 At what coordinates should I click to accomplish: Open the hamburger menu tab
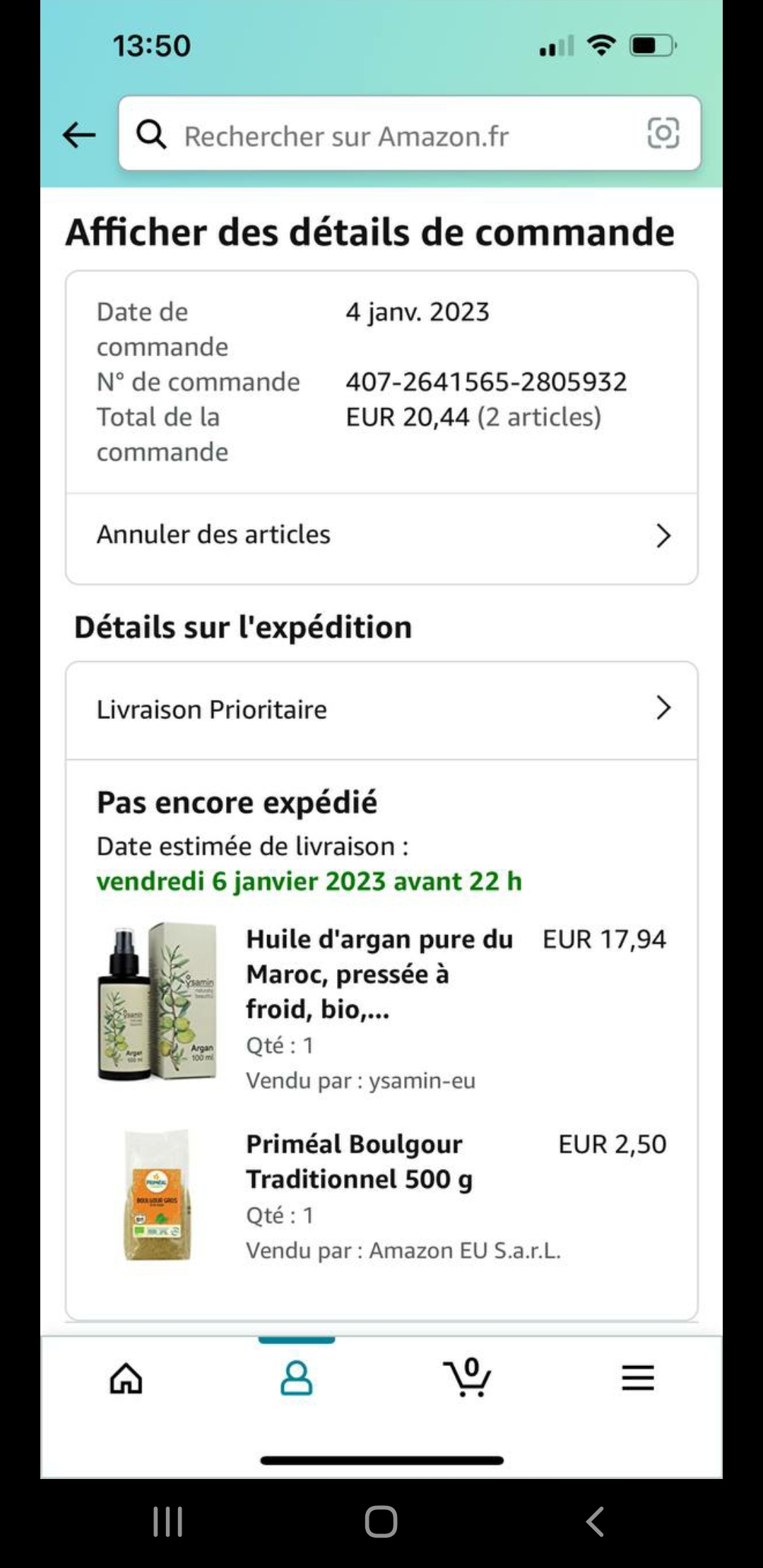click(637, 1378)
